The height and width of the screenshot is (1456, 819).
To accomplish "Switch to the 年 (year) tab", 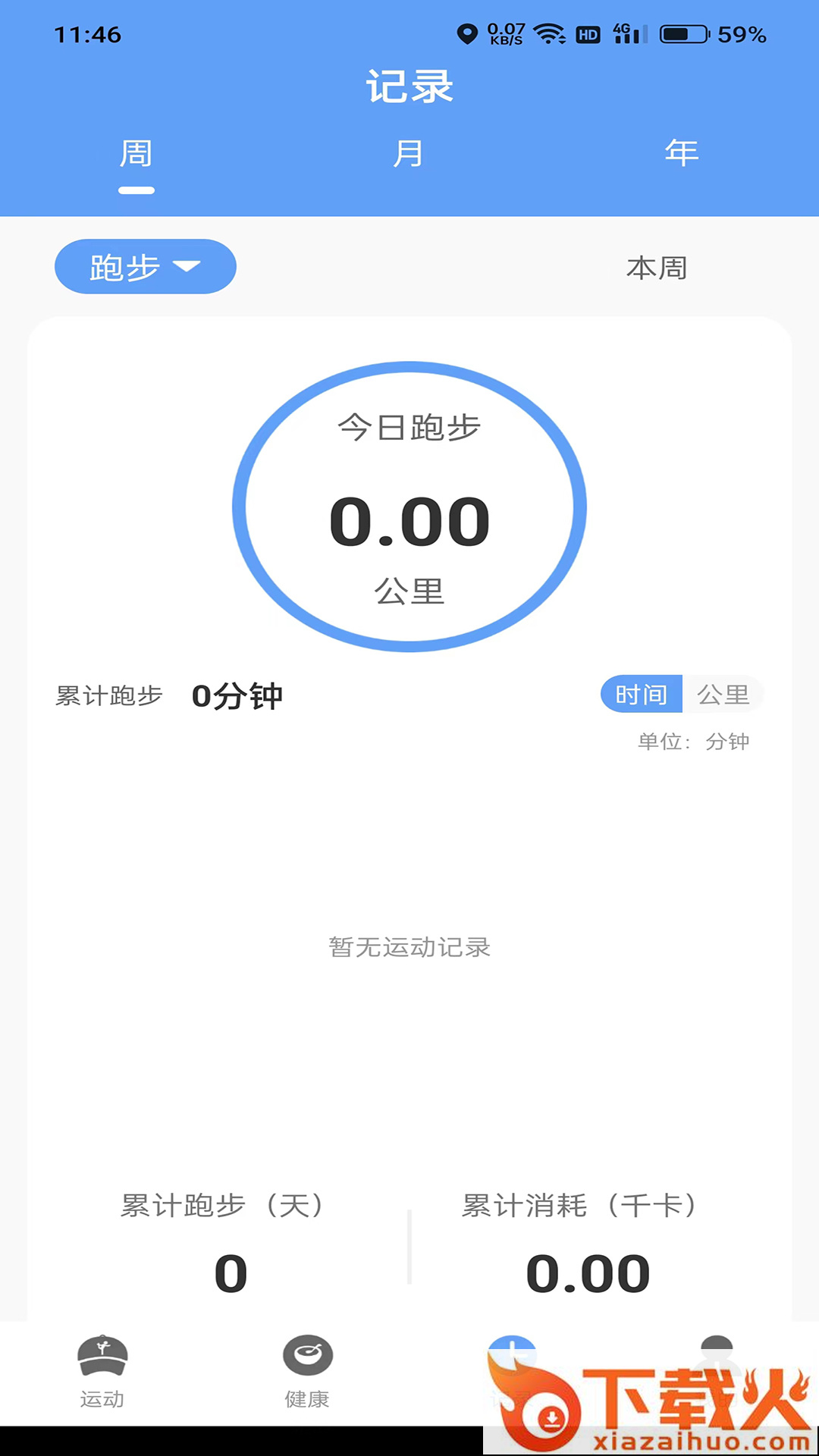I will pos(681,155).
